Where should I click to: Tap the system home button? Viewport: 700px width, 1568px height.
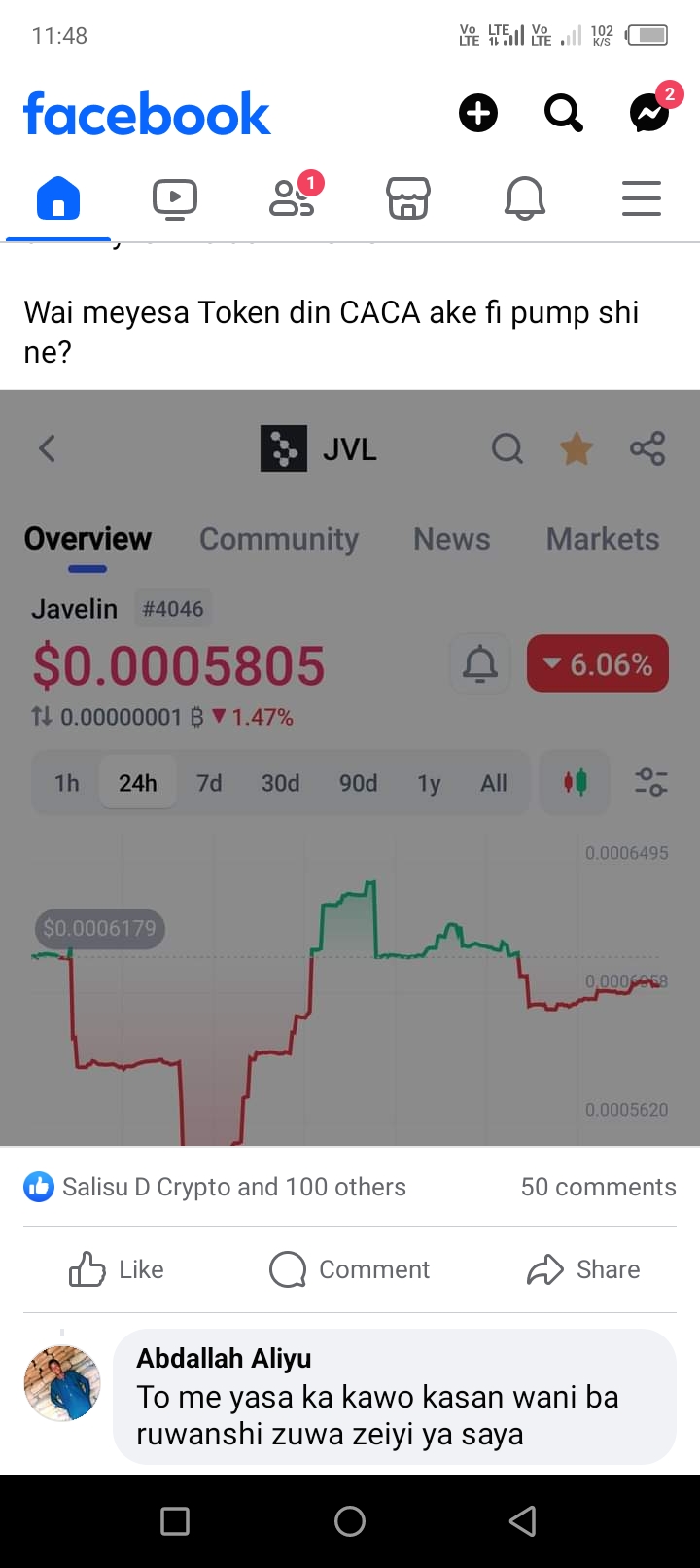350,1521
